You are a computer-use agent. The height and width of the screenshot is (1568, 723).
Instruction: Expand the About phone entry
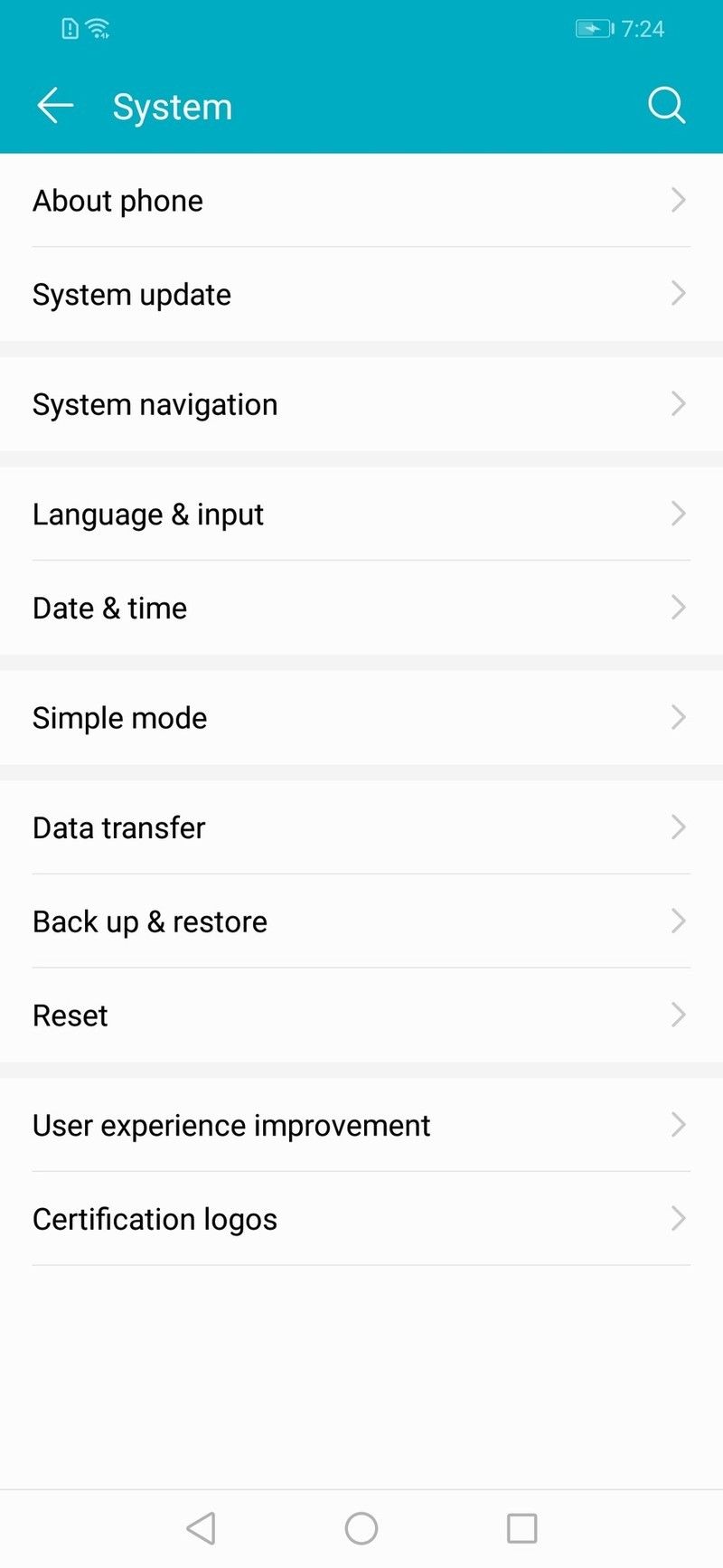click(x=361, y=201)
